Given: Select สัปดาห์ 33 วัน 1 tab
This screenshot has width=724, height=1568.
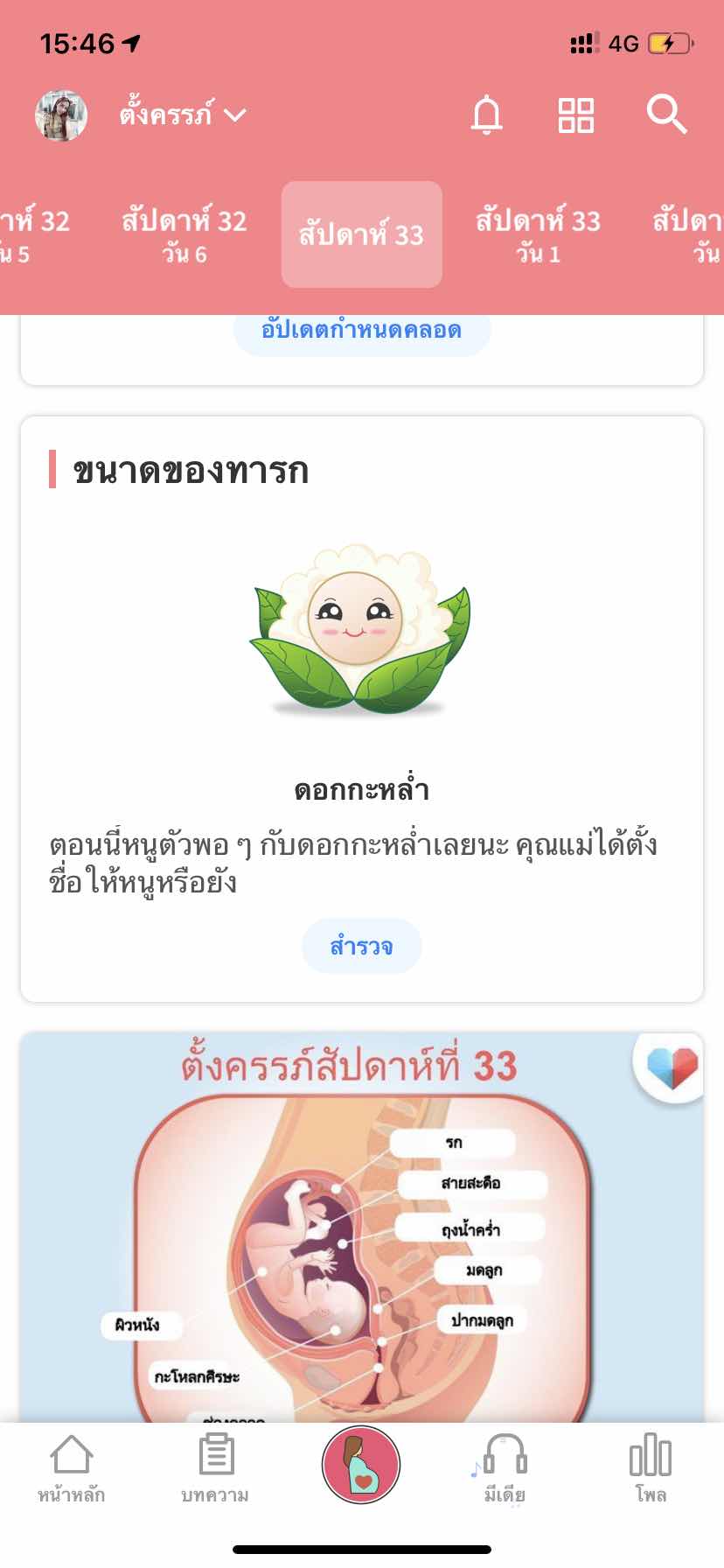Looking at the screenshot, I should pyautogui.click(x=538, y=235).
